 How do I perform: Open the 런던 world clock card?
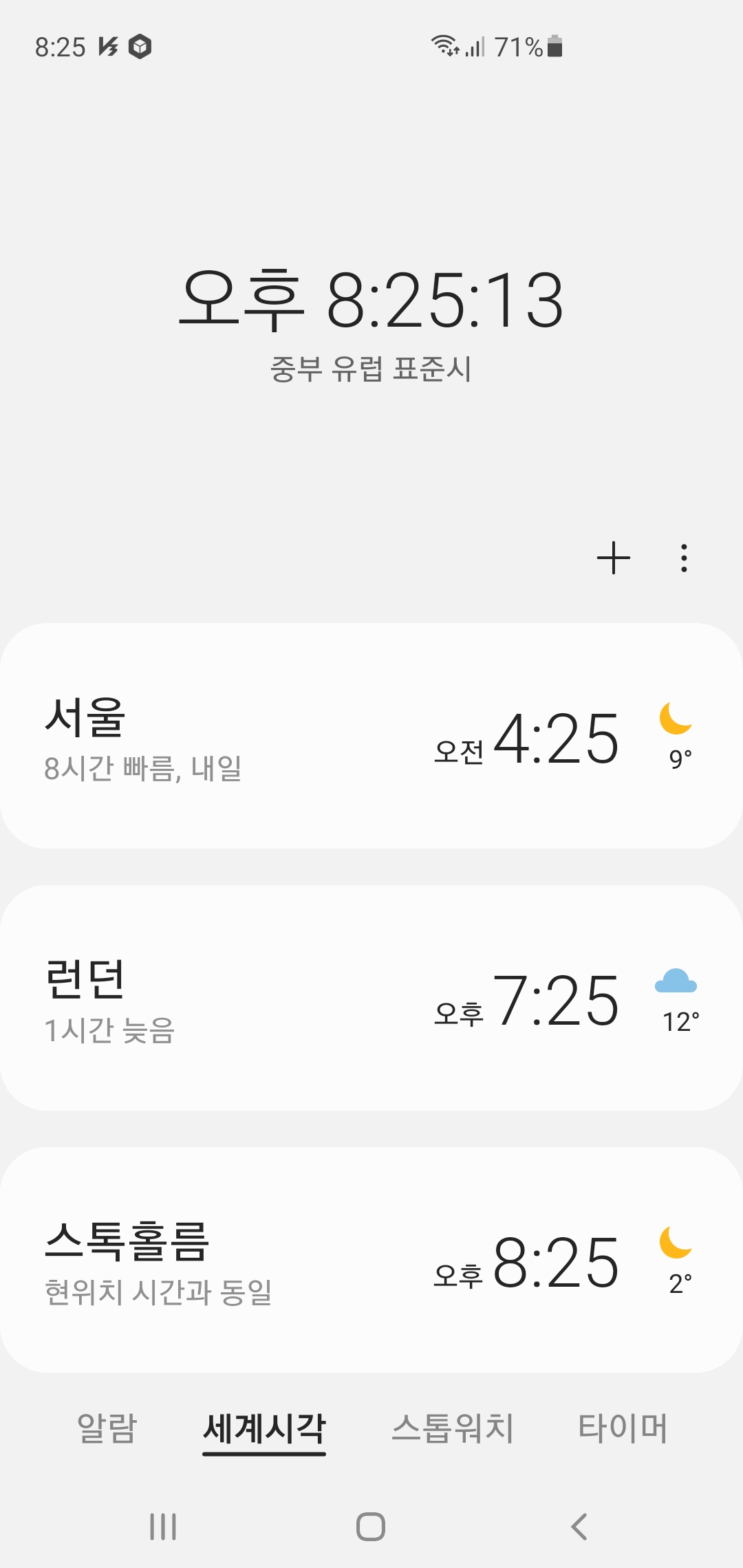[x=371, y=998]
